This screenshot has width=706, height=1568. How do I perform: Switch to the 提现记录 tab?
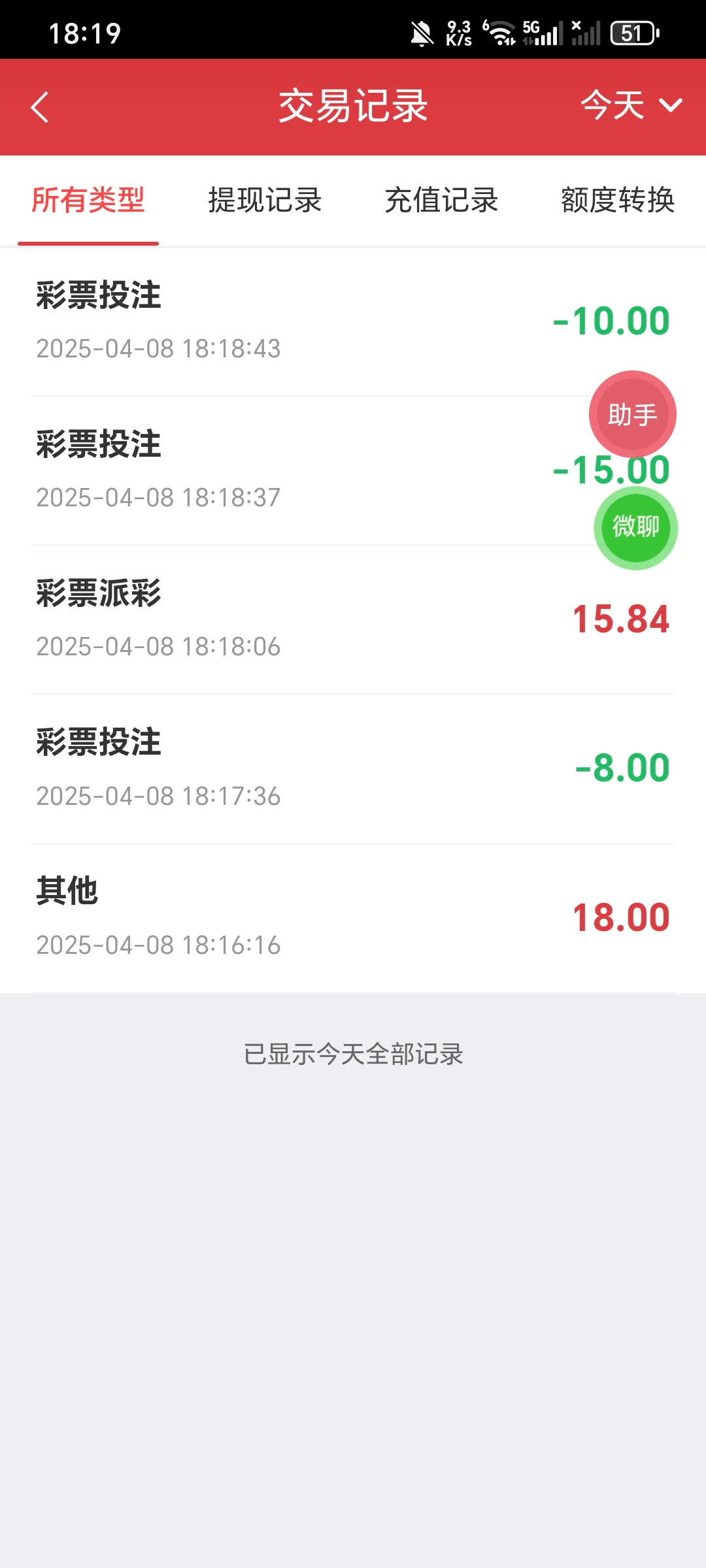(x=265, y=201)
